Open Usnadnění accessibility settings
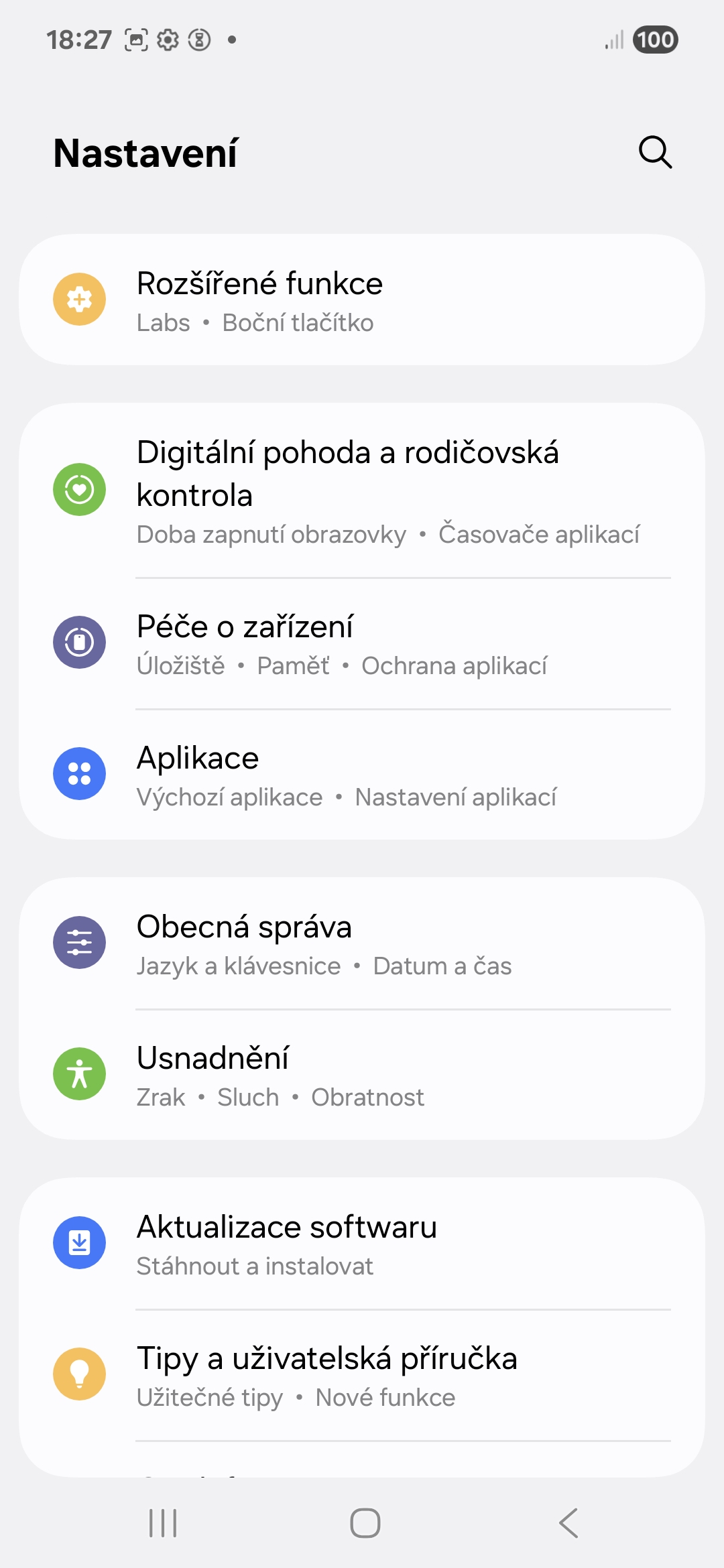 tap(362, 1075)
